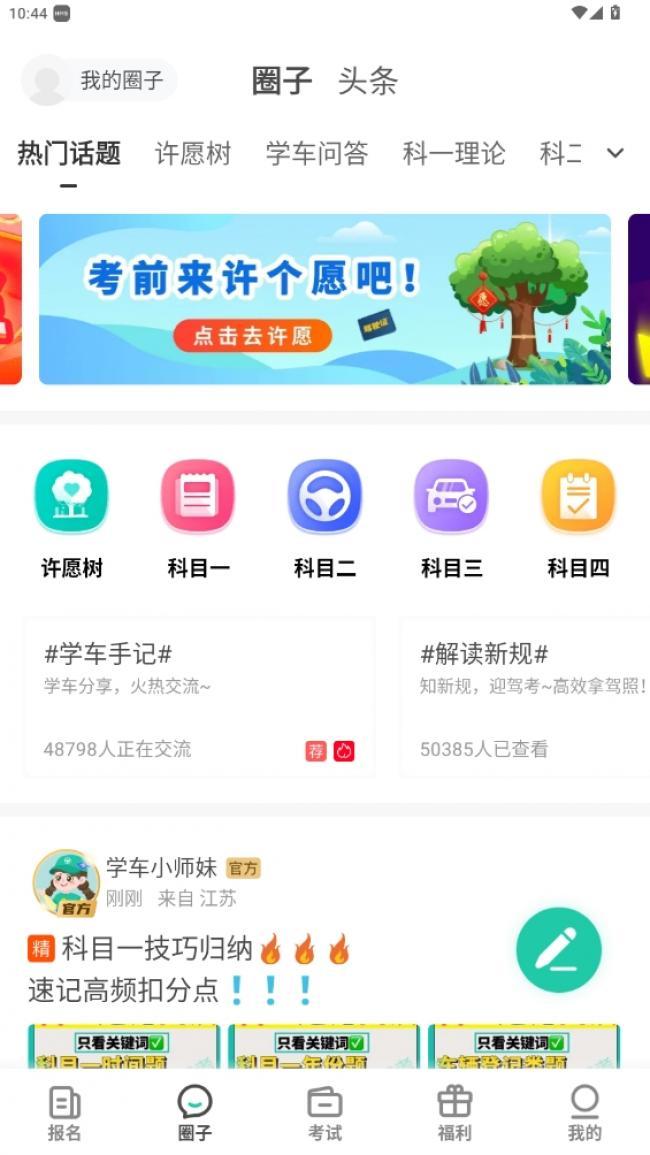Switch to the 我的 bottom tab
The image size is (650, 1155).
click(585, 1113)
